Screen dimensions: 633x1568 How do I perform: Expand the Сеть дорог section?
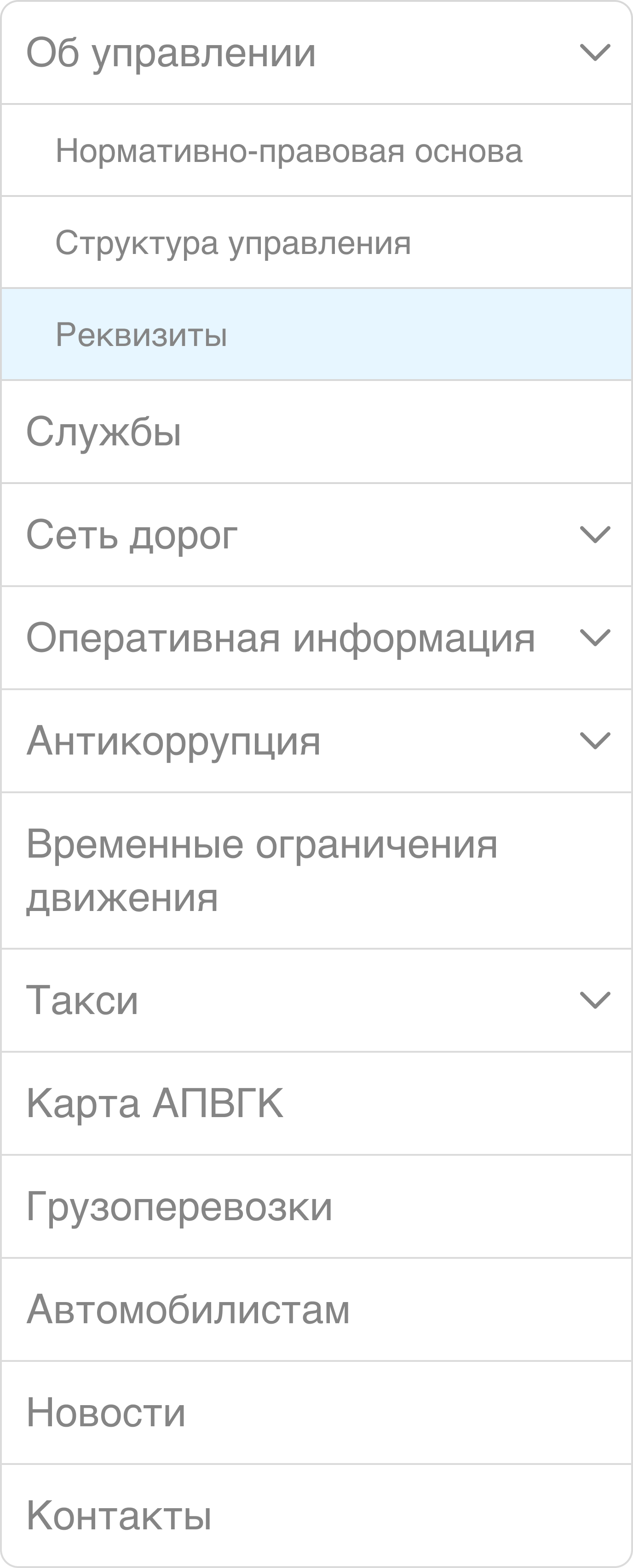[x=595, y=535]
